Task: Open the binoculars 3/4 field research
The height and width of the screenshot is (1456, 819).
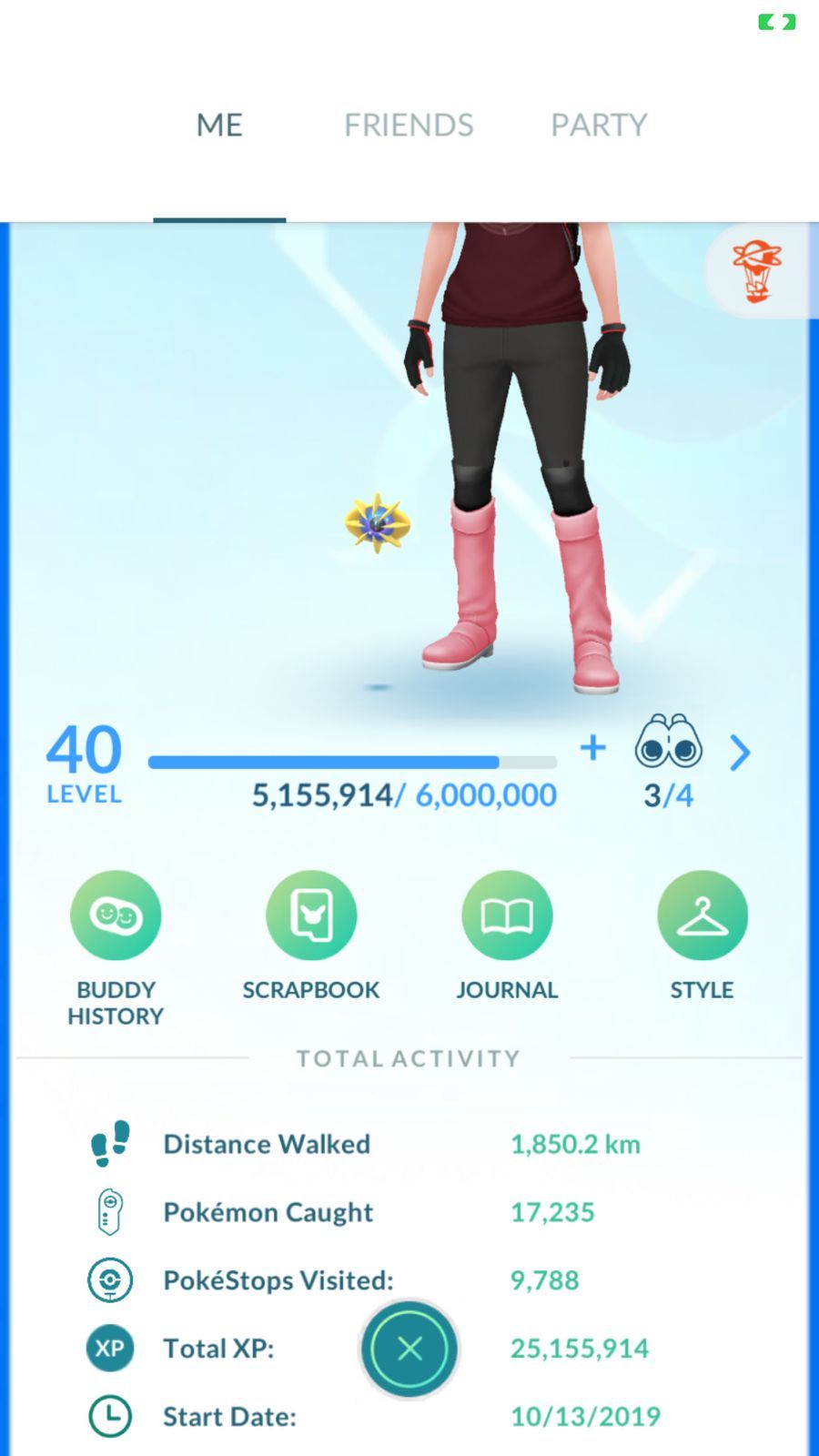Action: point(668,763)
